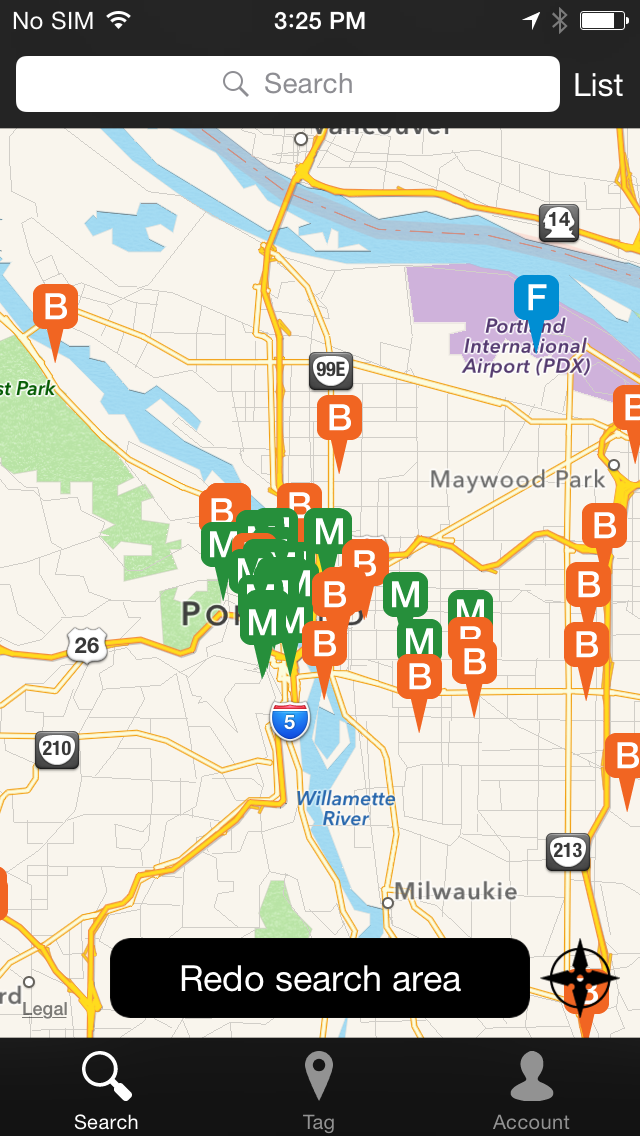Tap the B pin below the 99E sign
Screen dimensions: 640x1136
(339, 429)
